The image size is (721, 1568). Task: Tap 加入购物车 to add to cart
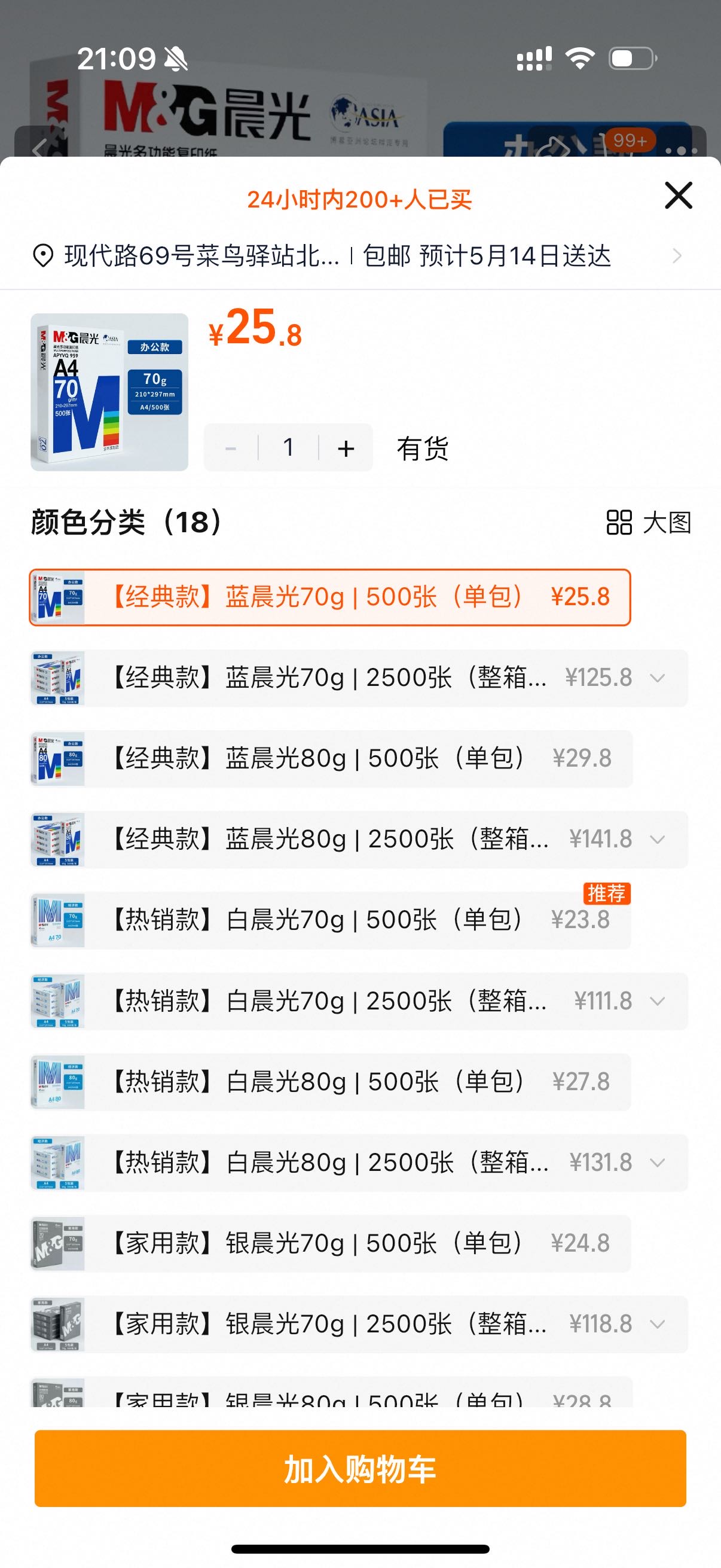pyautogui.click(x=360, y=1468)
